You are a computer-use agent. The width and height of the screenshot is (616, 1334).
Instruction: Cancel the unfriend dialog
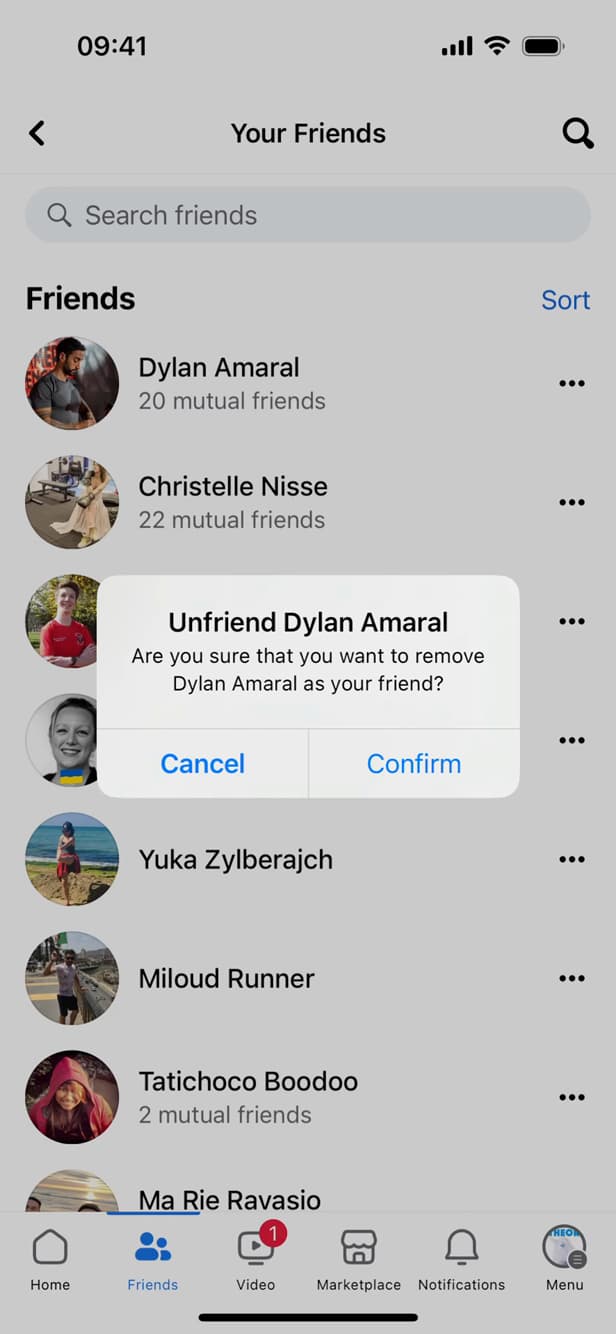point(203,764)
